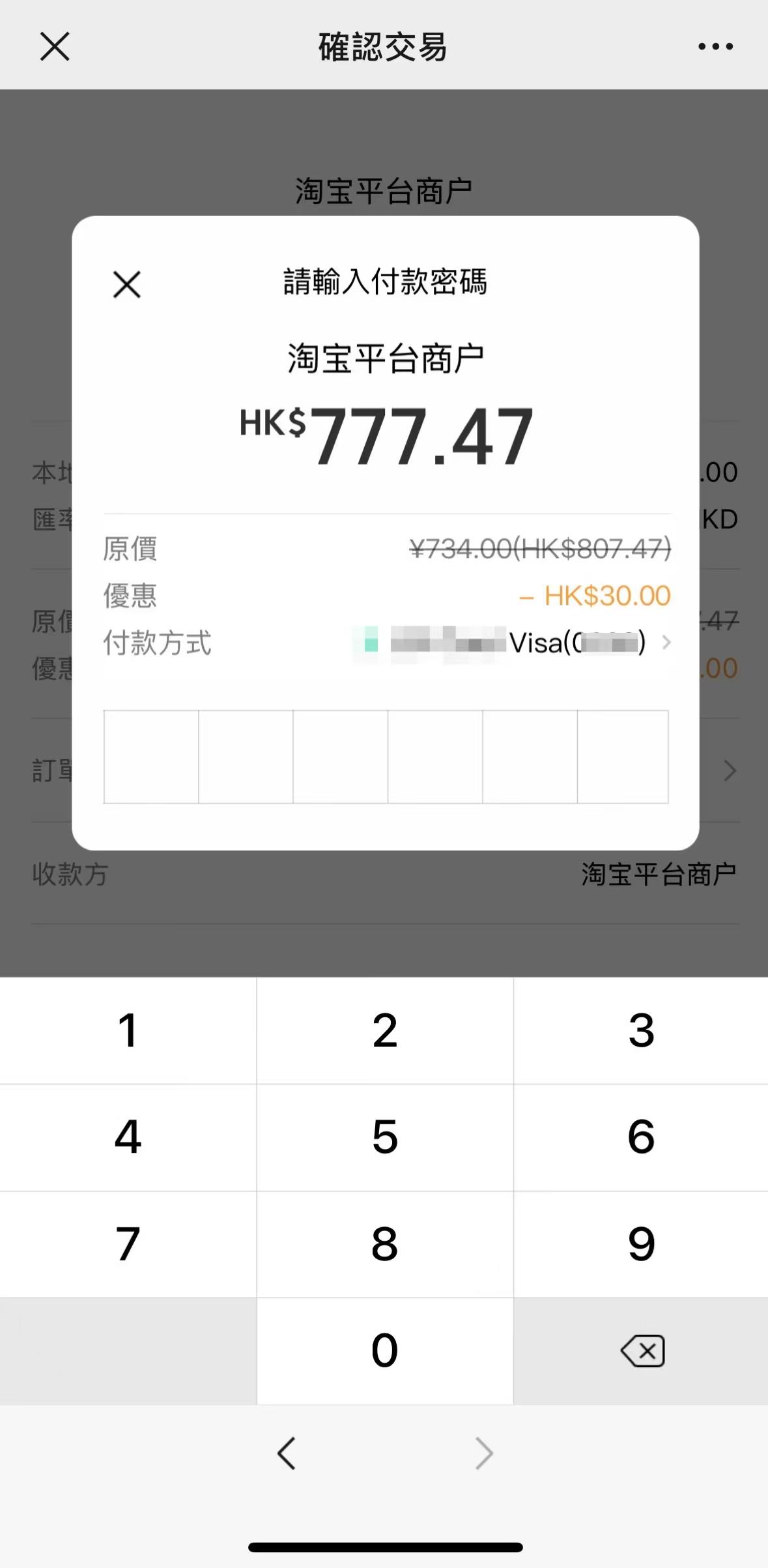Image resolution: width=768 pixels, height=1568 pixels.
Task: Enter digit 0 on the keypad
Action: pos(385,1350)
